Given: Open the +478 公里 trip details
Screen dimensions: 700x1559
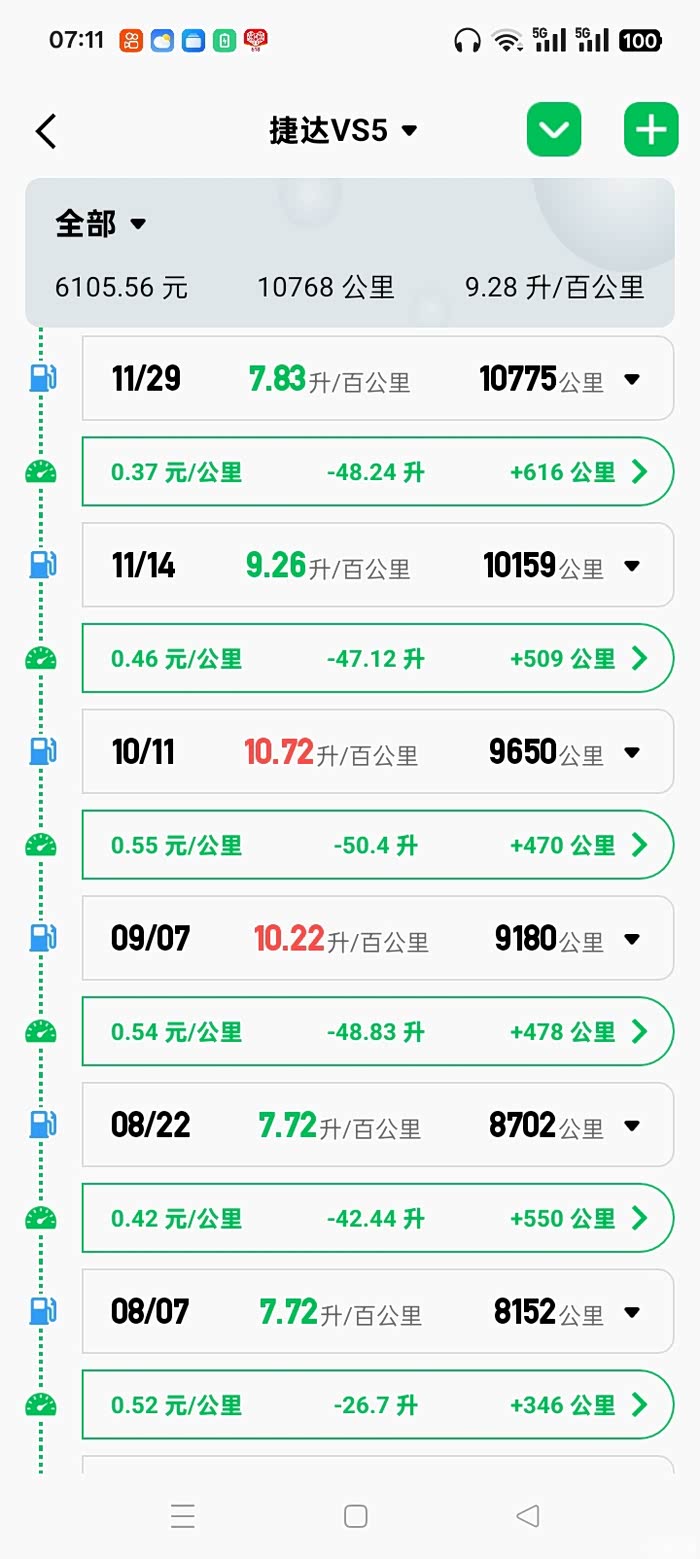Looking at the screenshot, I should coord(639,1032).
